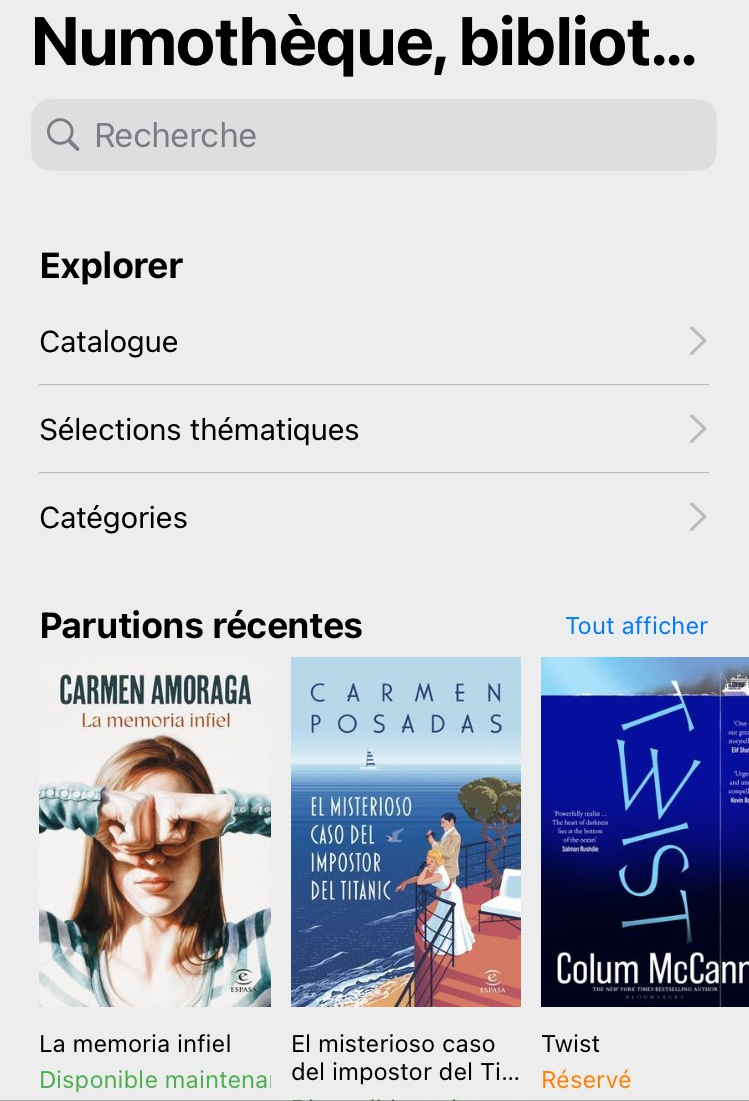749x1101 pixels.
Task: Open the book Twist by Colum McCann
Action: pyautogui.click(x=644, y=832)
